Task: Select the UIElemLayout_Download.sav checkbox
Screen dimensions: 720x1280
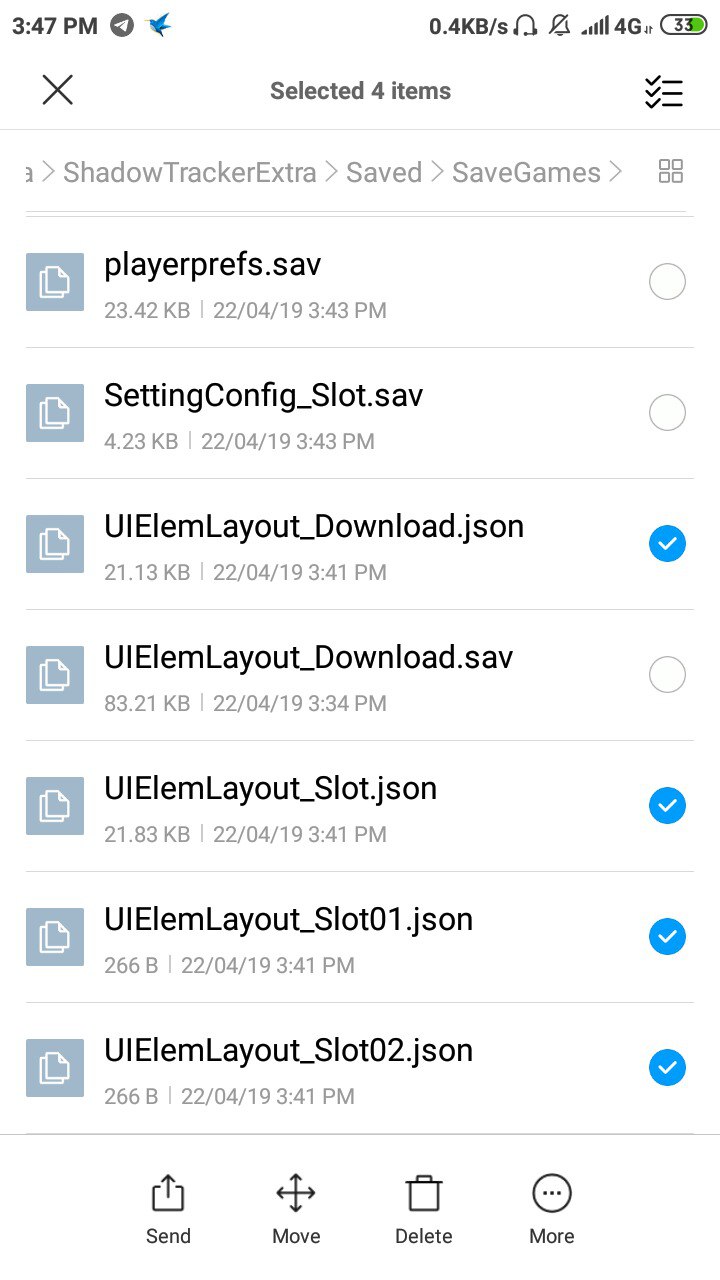Action: click(x=667, y=675)
